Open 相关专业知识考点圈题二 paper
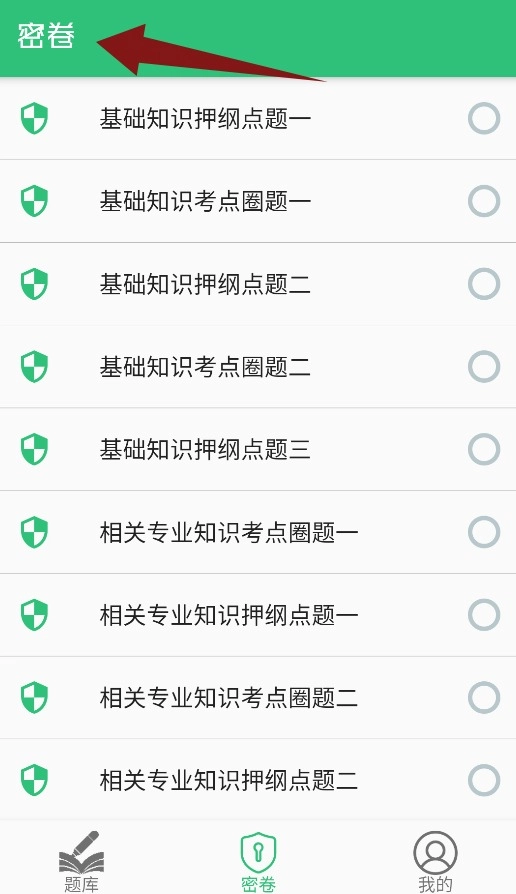The image size is (516, 894). 258,697
